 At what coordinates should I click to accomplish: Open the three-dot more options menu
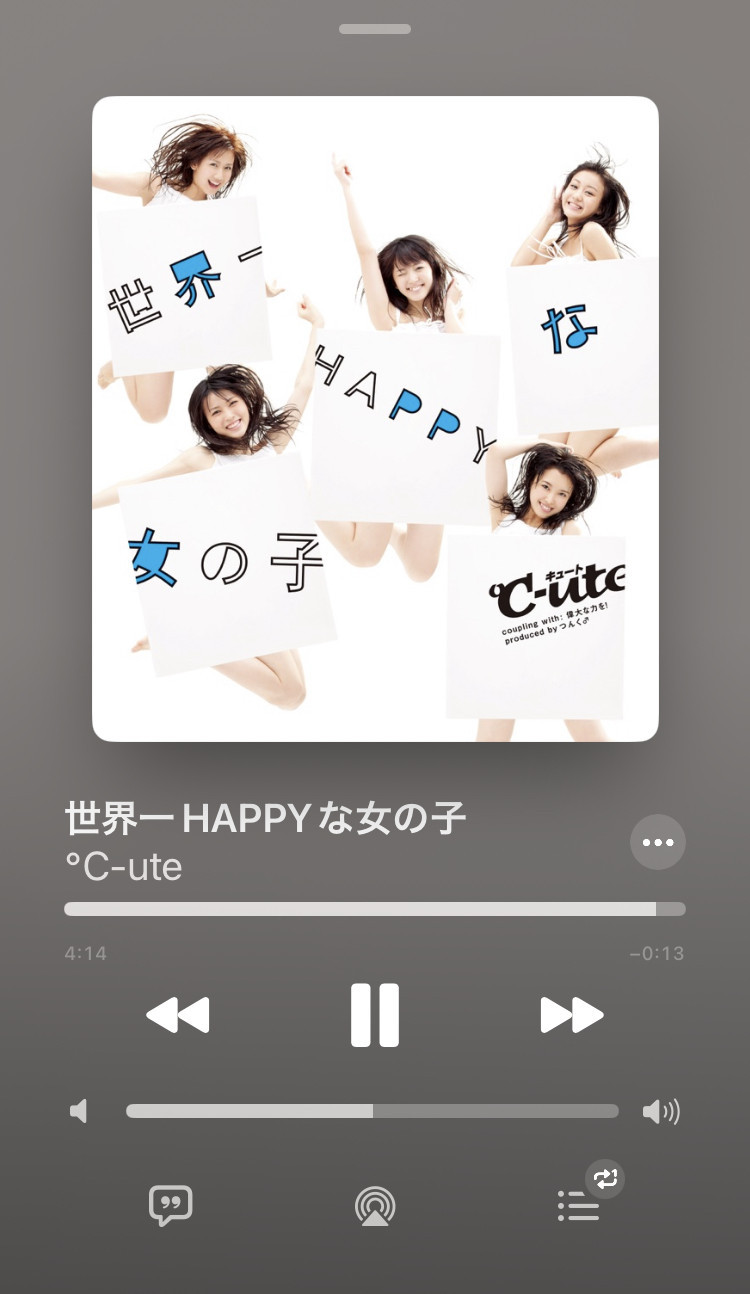pos(658,842)
